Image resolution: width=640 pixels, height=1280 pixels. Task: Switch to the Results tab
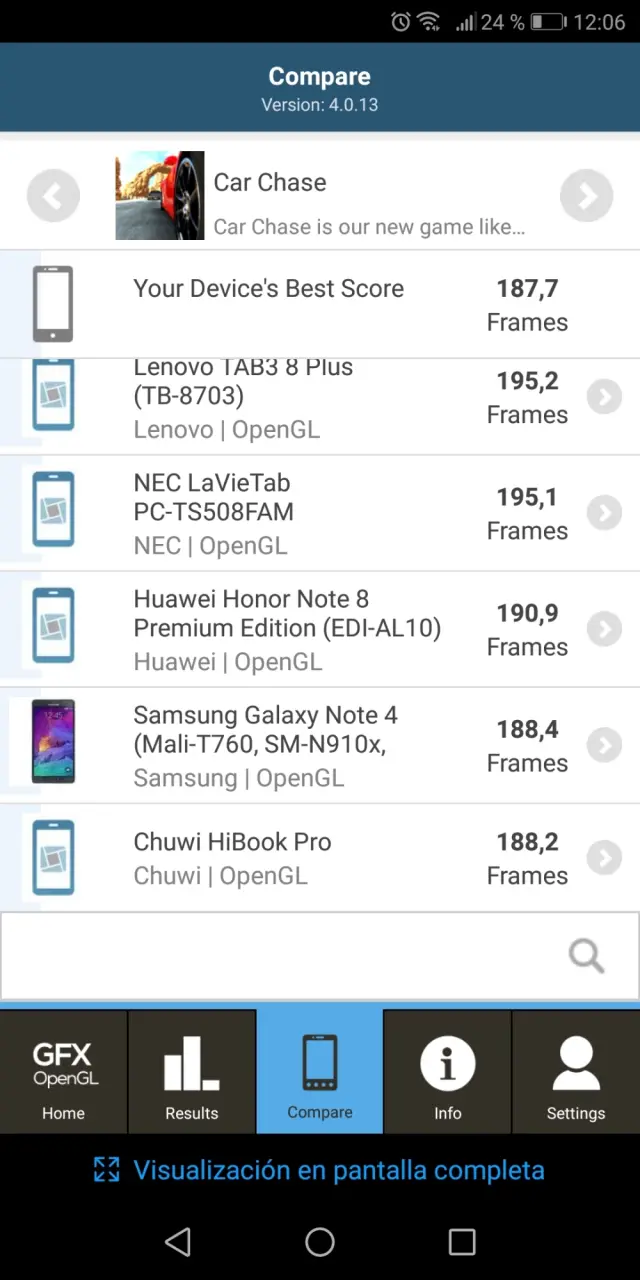coord(191,1071)
